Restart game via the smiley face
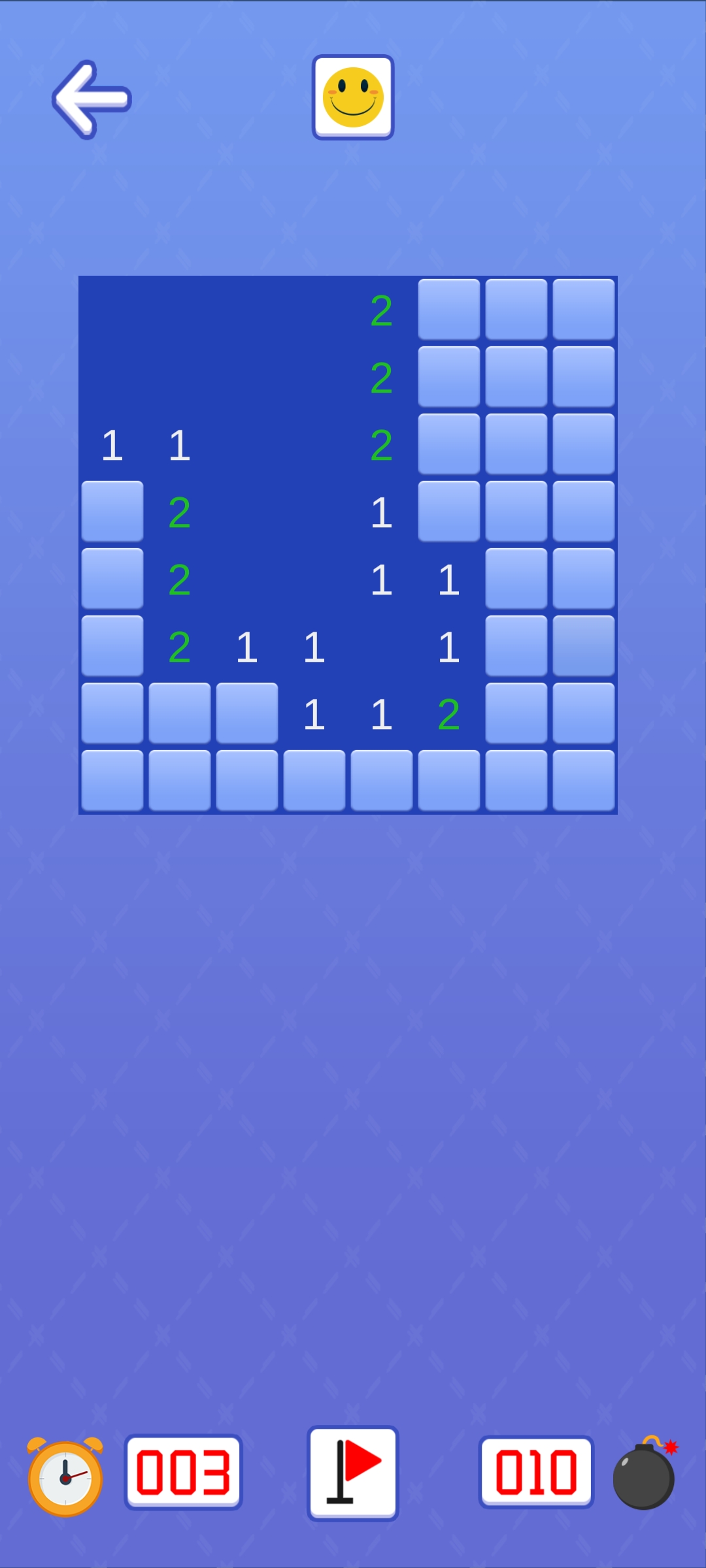This screenshot has height=1568, width=706. (x=353, y=97)
